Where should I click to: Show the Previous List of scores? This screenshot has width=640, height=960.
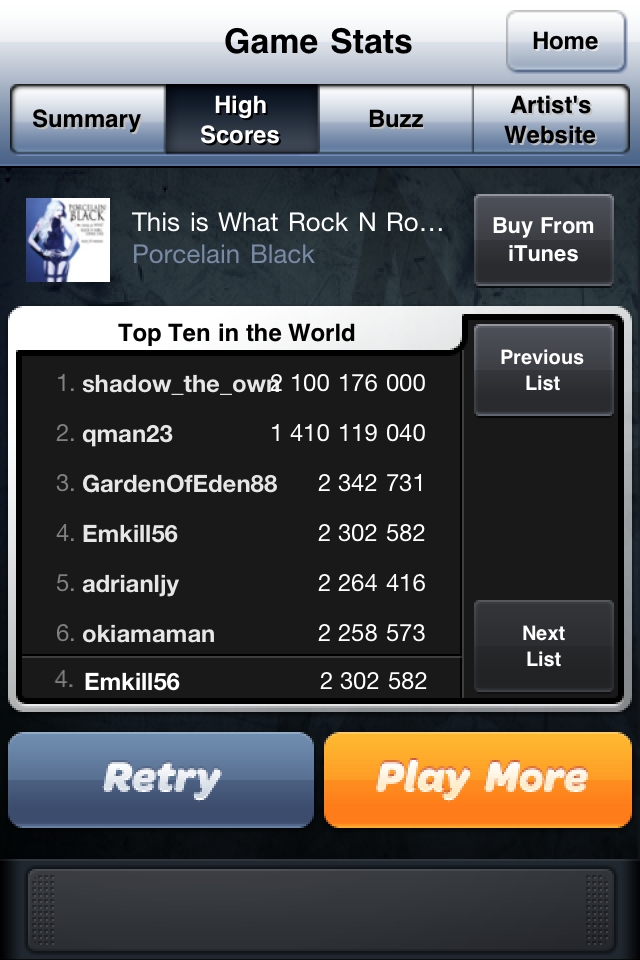(x=543, y=370)
